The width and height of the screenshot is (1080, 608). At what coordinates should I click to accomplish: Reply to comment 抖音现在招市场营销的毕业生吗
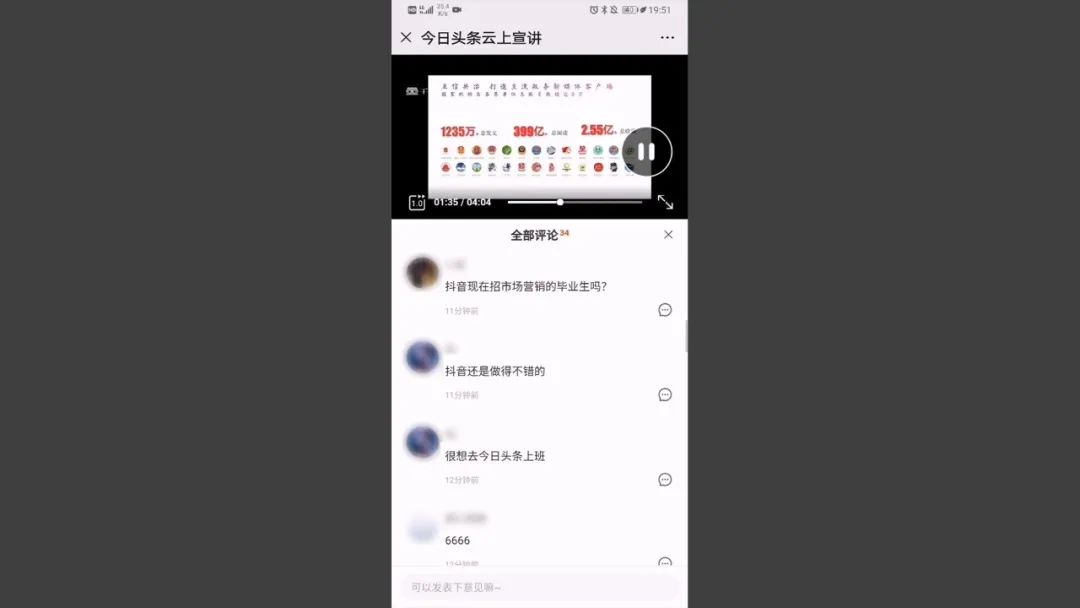point(665,310)
